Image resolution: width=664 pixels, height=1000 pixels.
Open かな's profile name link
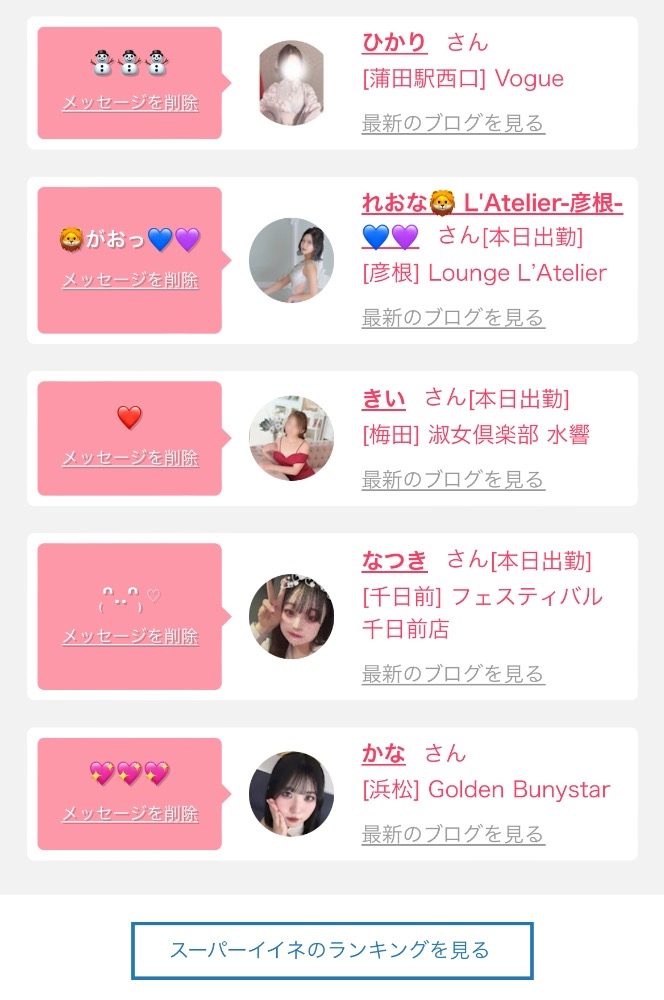click(384, 753)
